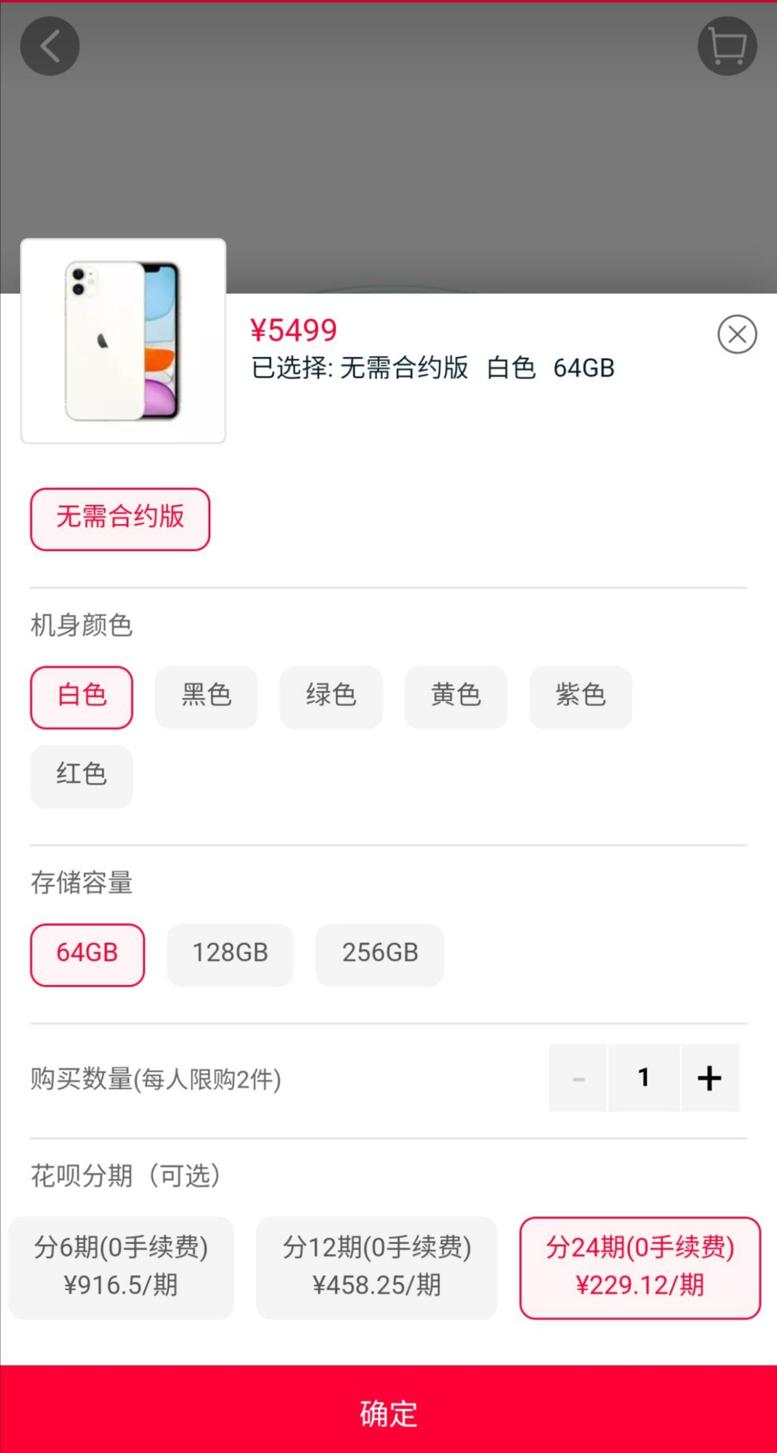This screenshot has width=777, height=1453.
Task: Select the 分24期 installment option
Action: pos(639,1266)
